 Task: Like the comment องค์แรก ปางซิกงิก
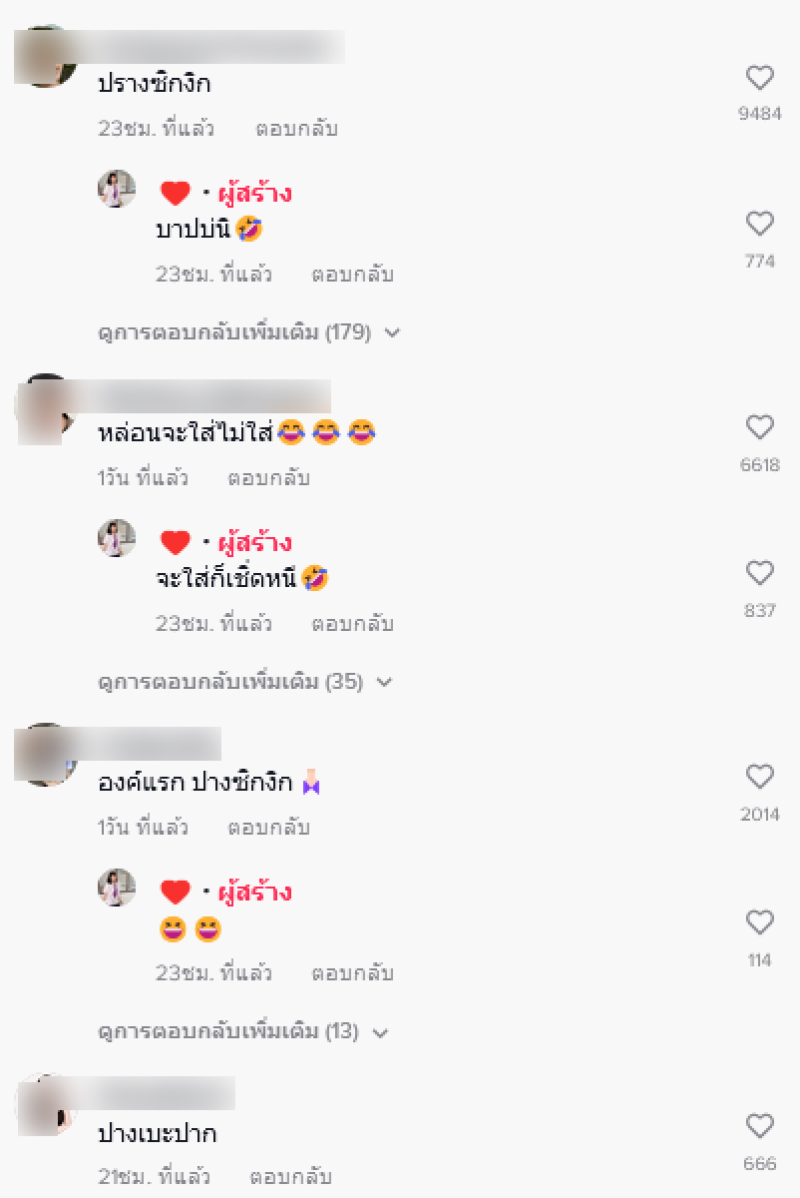760,777
